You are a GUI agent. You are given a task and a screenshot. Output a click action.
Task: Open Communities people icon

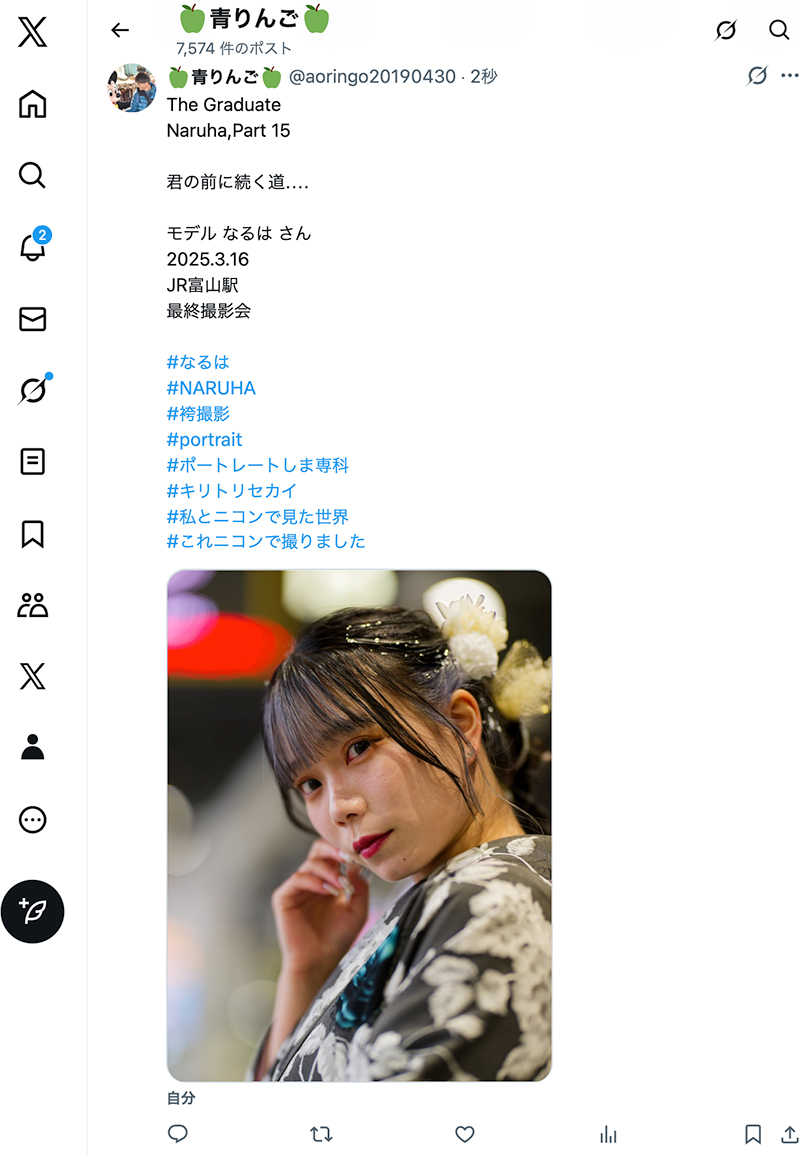click(32, 605)
